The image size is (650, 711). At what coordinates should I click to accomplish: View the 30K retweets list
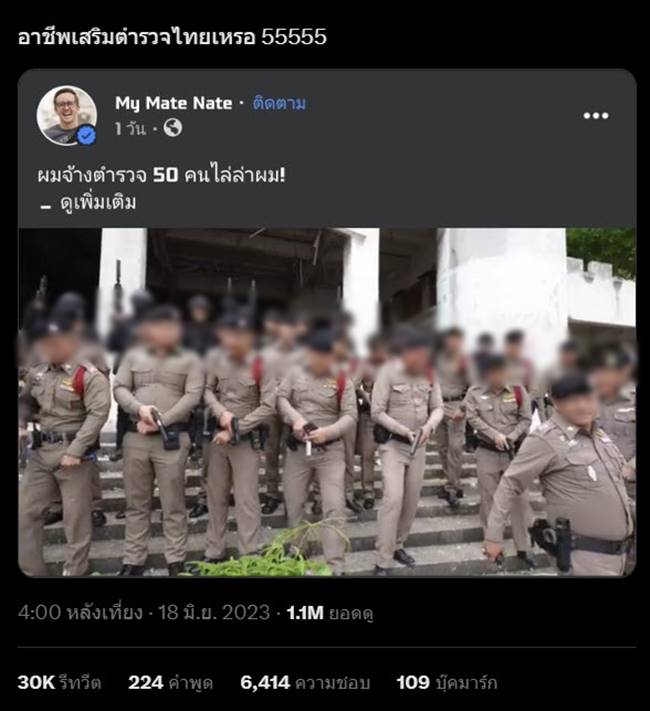(59, 683)
